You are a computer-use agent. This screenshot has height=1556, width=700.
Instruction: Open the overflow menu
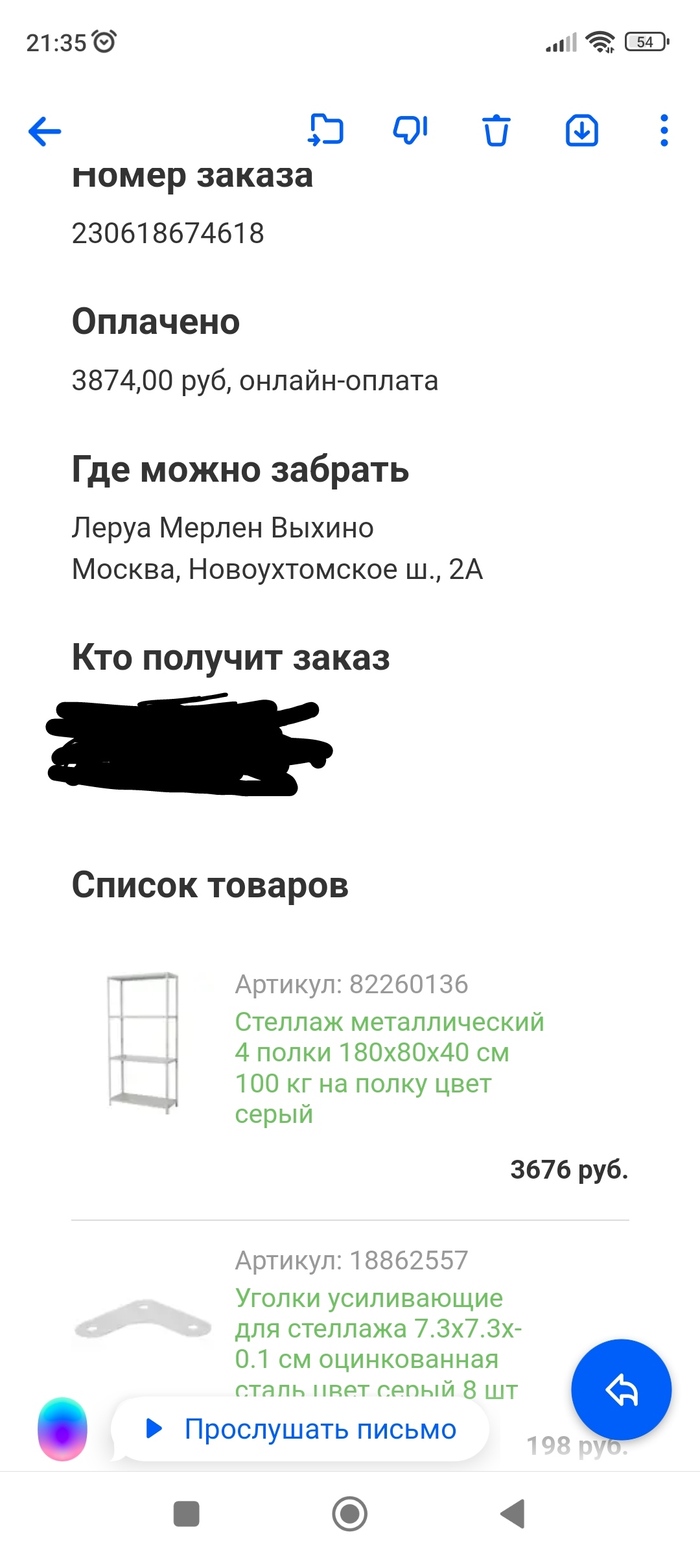point(663,131)
